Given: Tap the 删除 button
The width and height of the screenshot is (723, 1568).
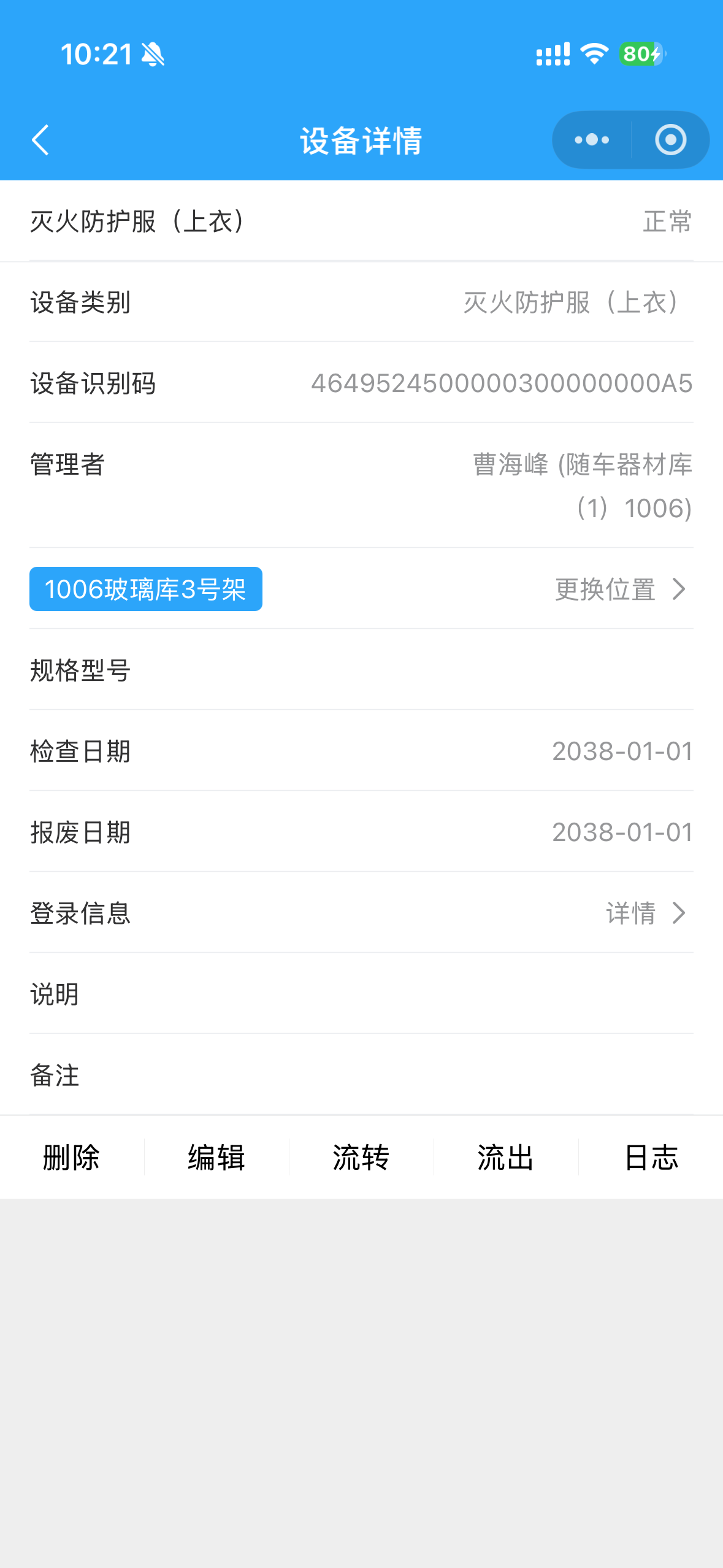Looking at the screenshot, I should [72, 1158].
